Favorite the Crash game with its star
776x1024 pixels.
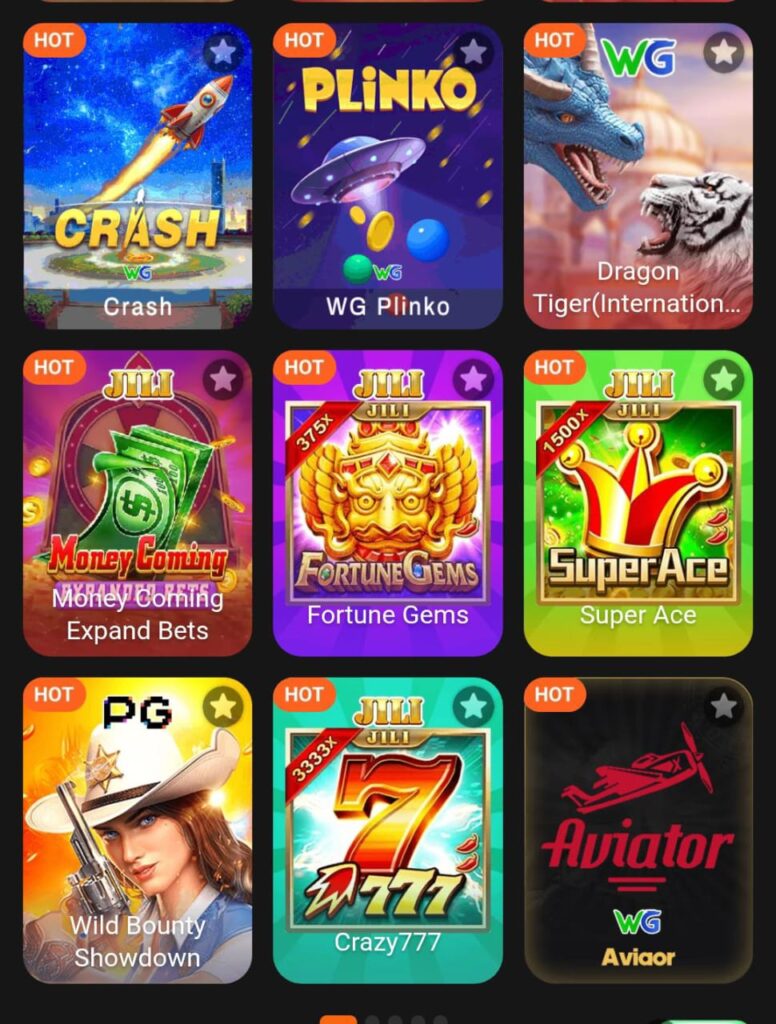[x=223, y=52]
